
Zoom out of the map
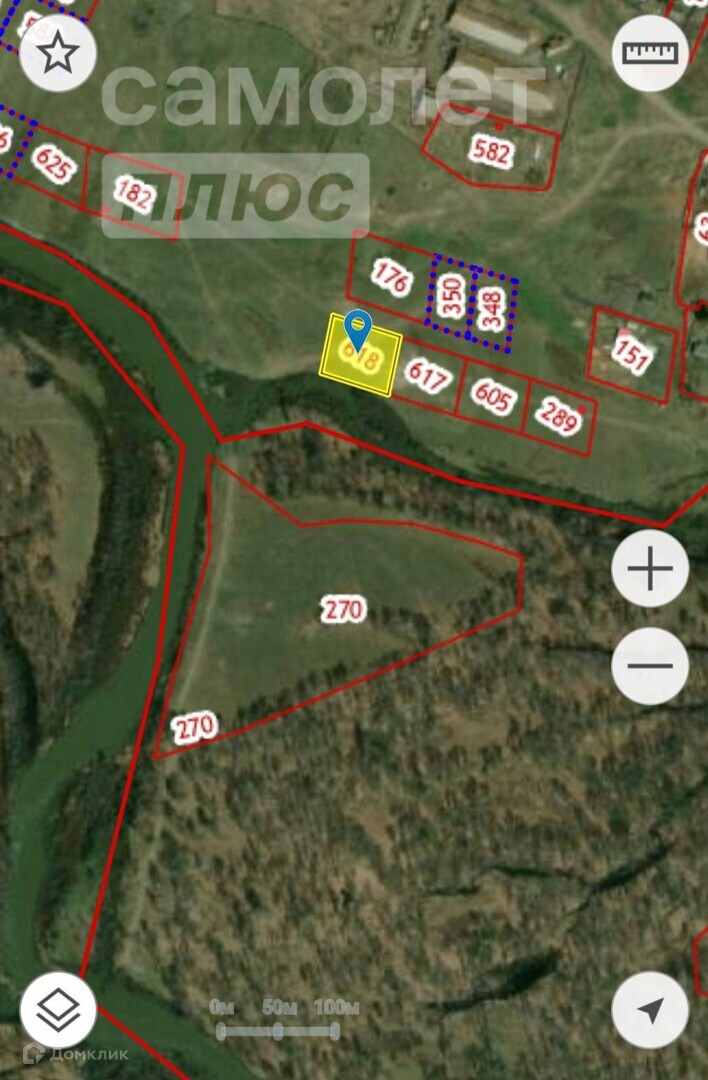tap(650, 665)
